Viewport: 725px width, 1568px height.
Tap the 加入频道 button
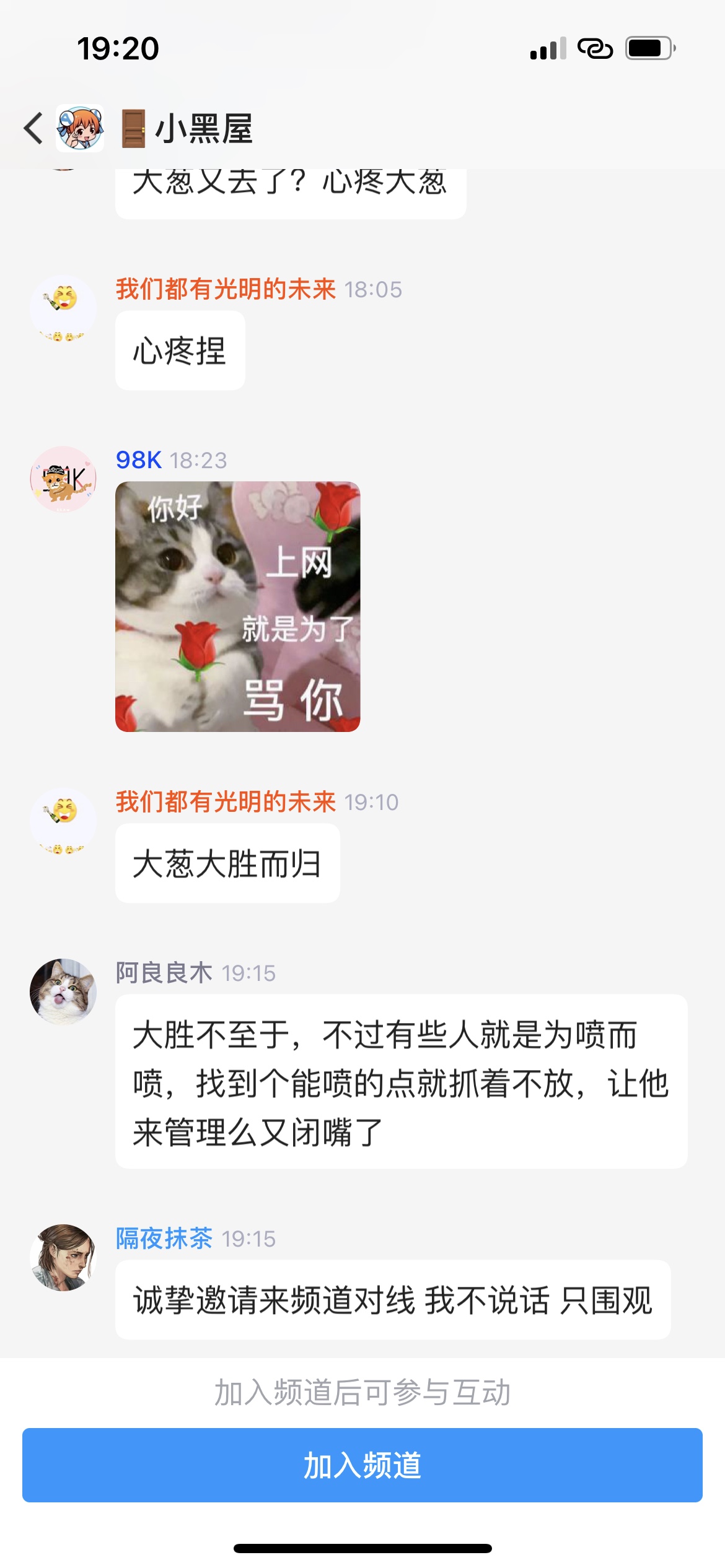362,1465
